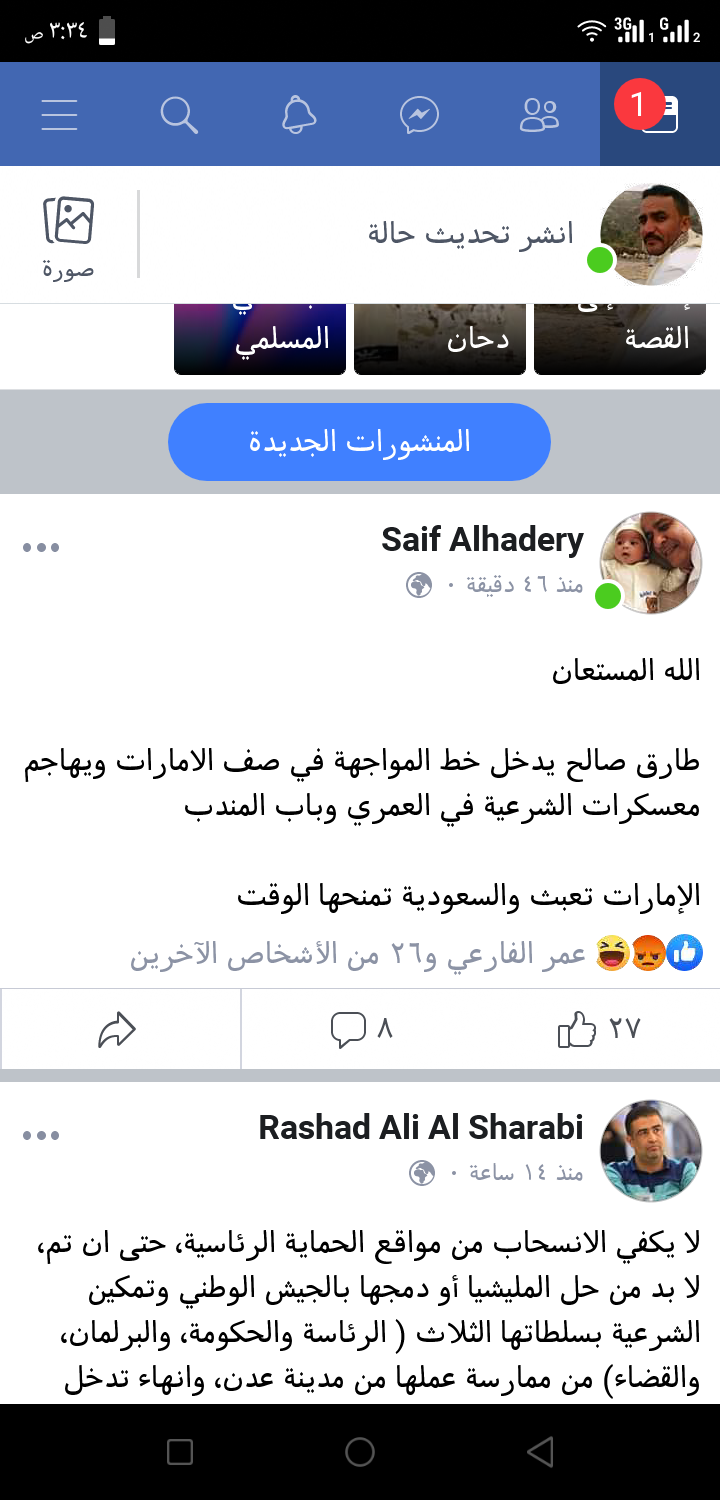Share Saif Alhadery's post

tap(118, 1029)
